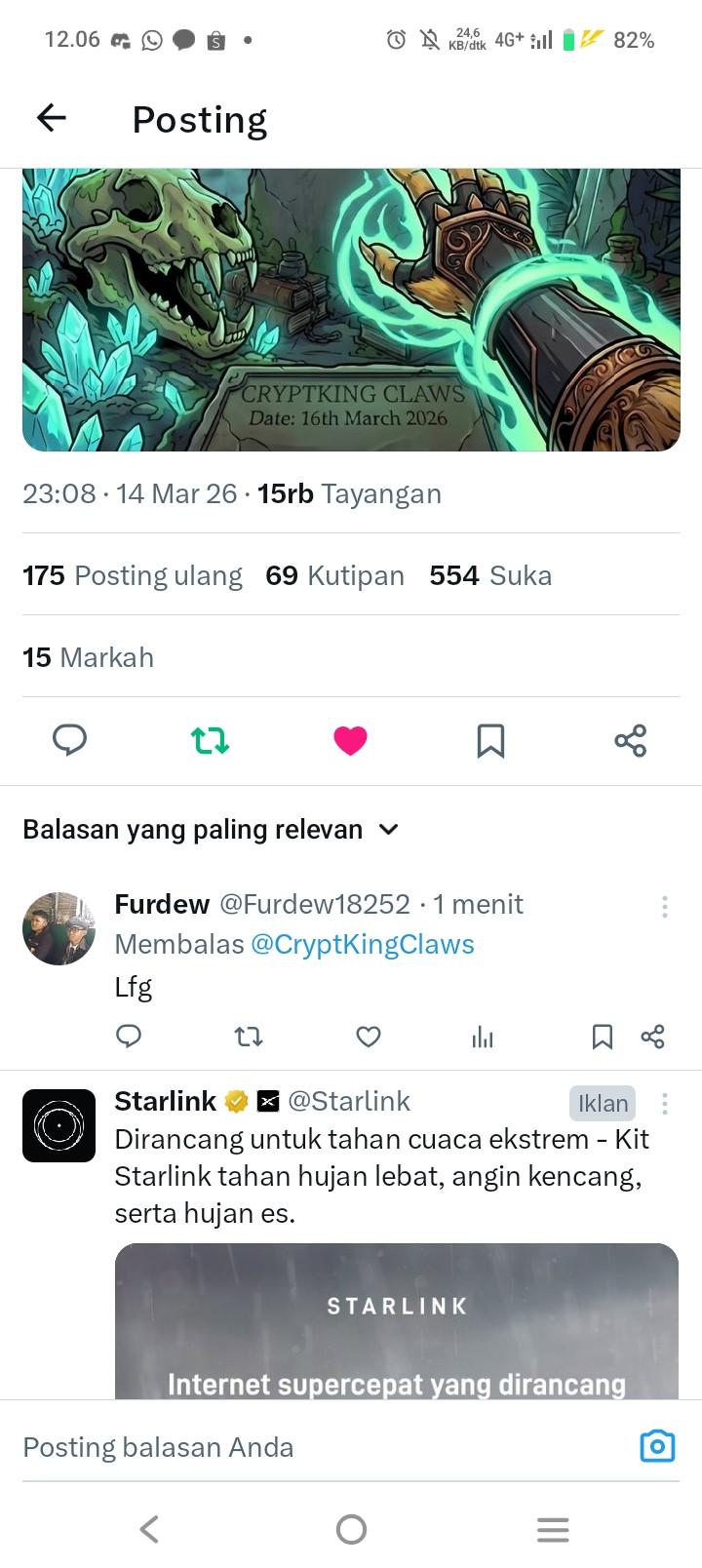Screen dimensions: 702x1568
Task: Open the Starlink ad image
Action: click(x=397, y=1321)
